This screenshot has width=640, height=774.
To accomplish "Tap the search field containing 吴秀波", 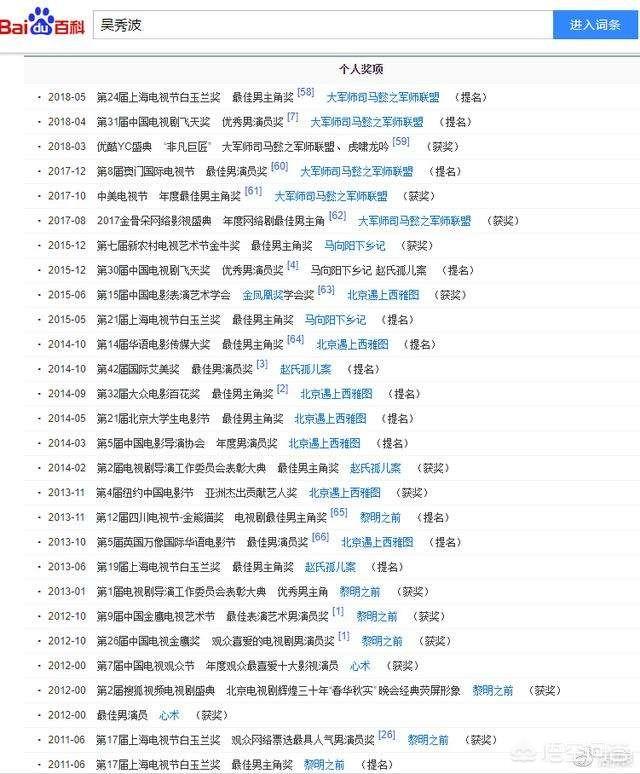I will [320, 25].
